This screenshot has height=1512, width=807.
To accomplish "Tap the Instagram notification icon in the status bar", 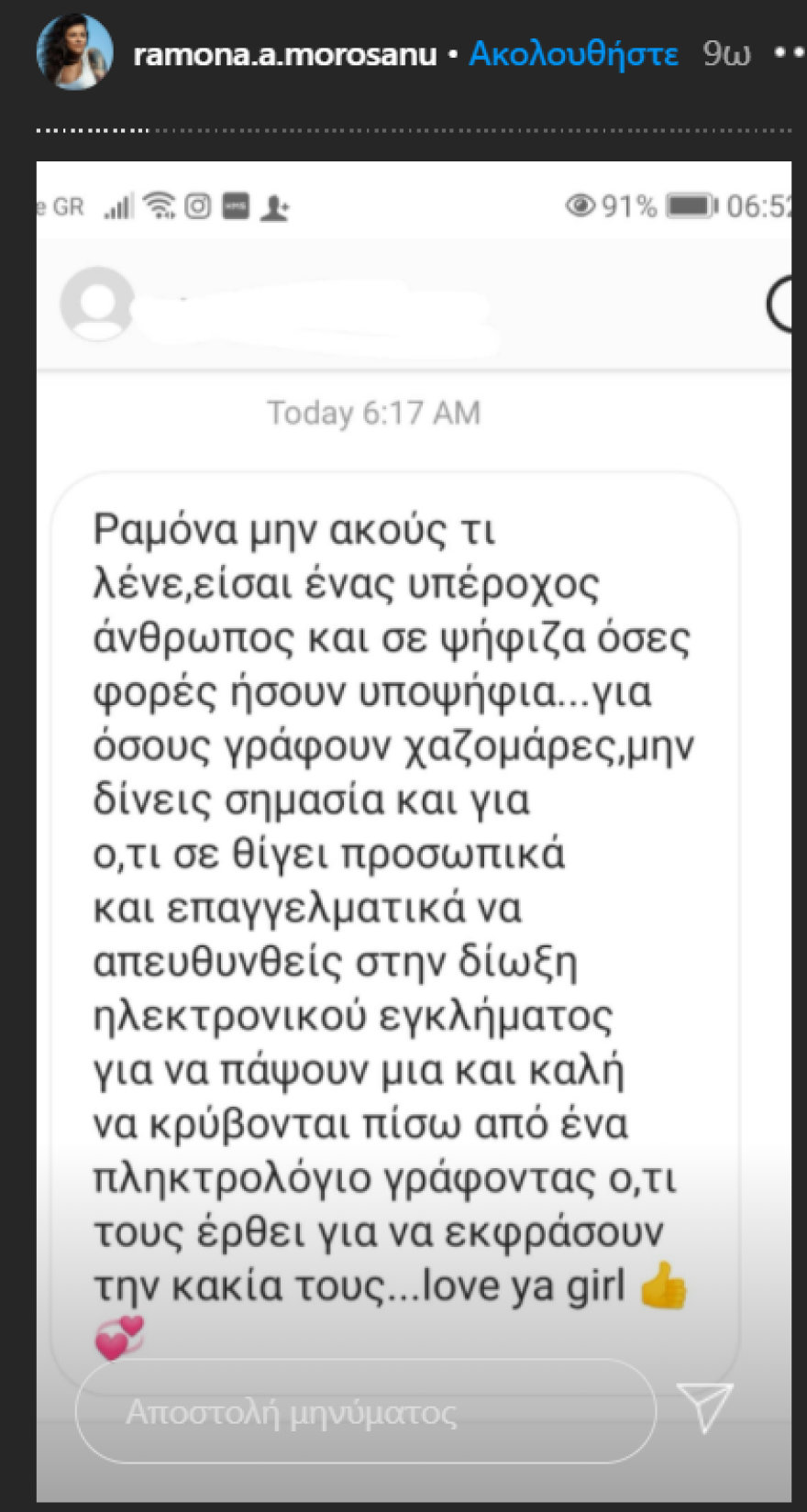I will [195, 205].
